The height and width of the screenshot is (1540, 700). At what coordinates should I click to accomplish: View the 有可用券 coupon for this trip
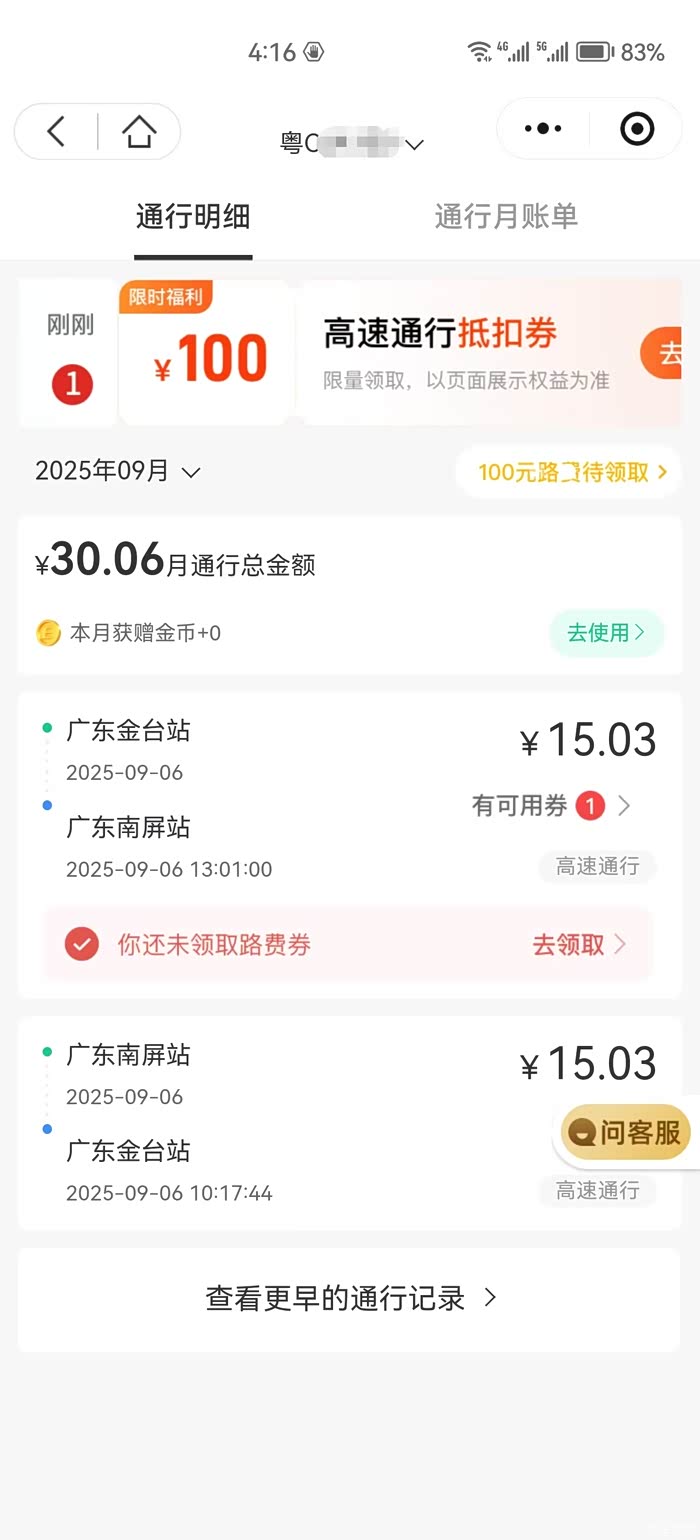[x=551, y=806]
